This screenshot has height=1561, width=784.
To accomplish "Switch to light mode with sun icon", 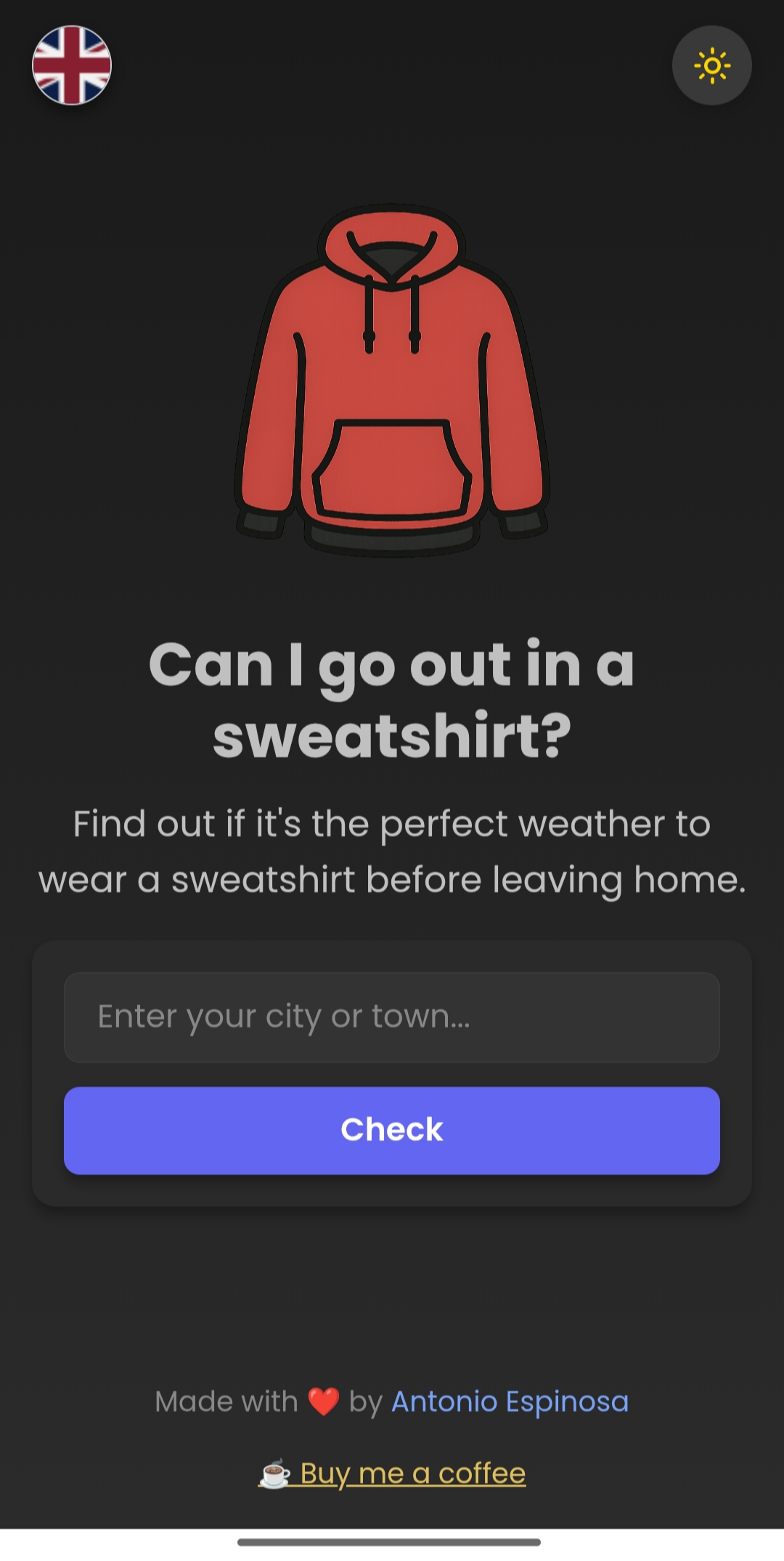I will (x=711, y=65).
